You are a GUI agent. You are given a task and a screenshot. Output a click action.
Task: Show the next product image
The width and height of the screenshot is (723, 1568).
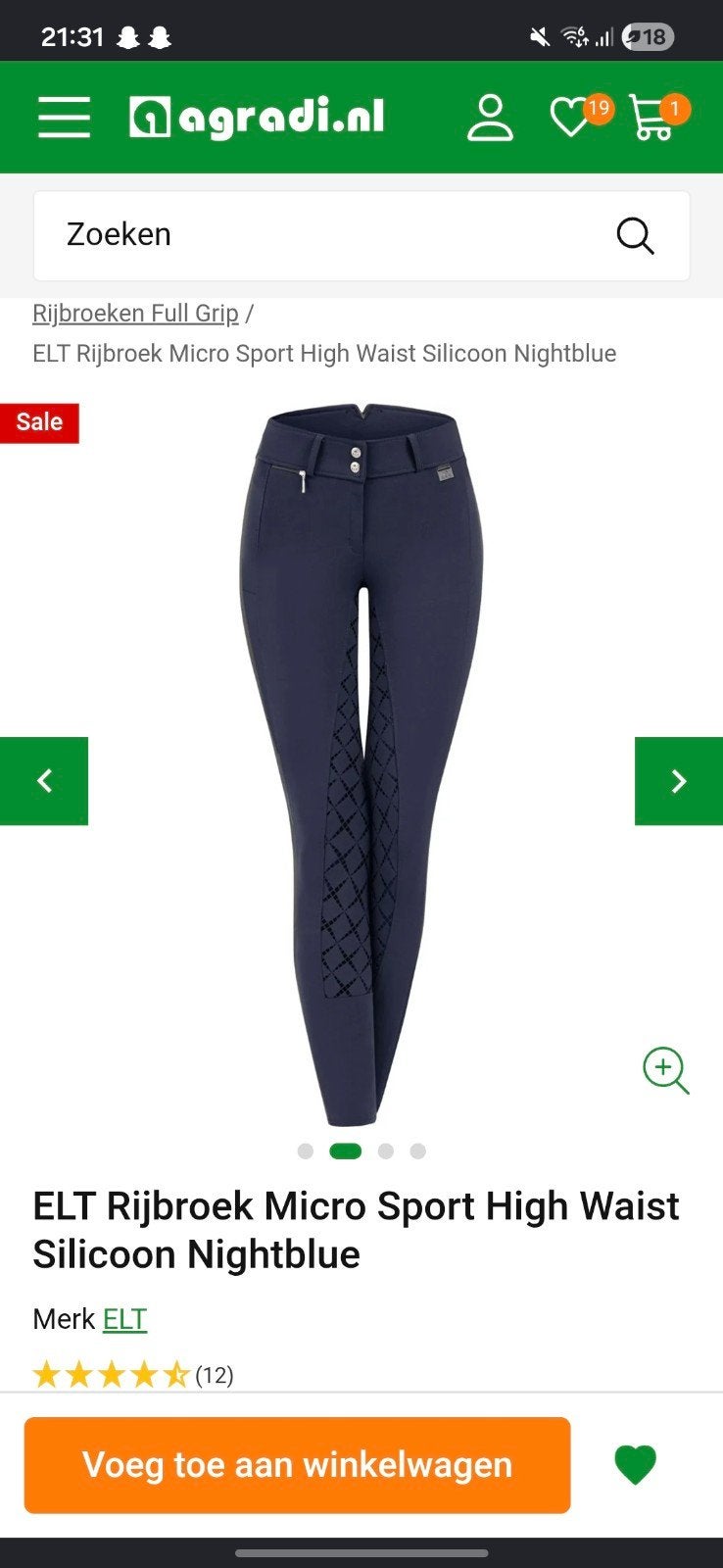[x=679, y=781]
